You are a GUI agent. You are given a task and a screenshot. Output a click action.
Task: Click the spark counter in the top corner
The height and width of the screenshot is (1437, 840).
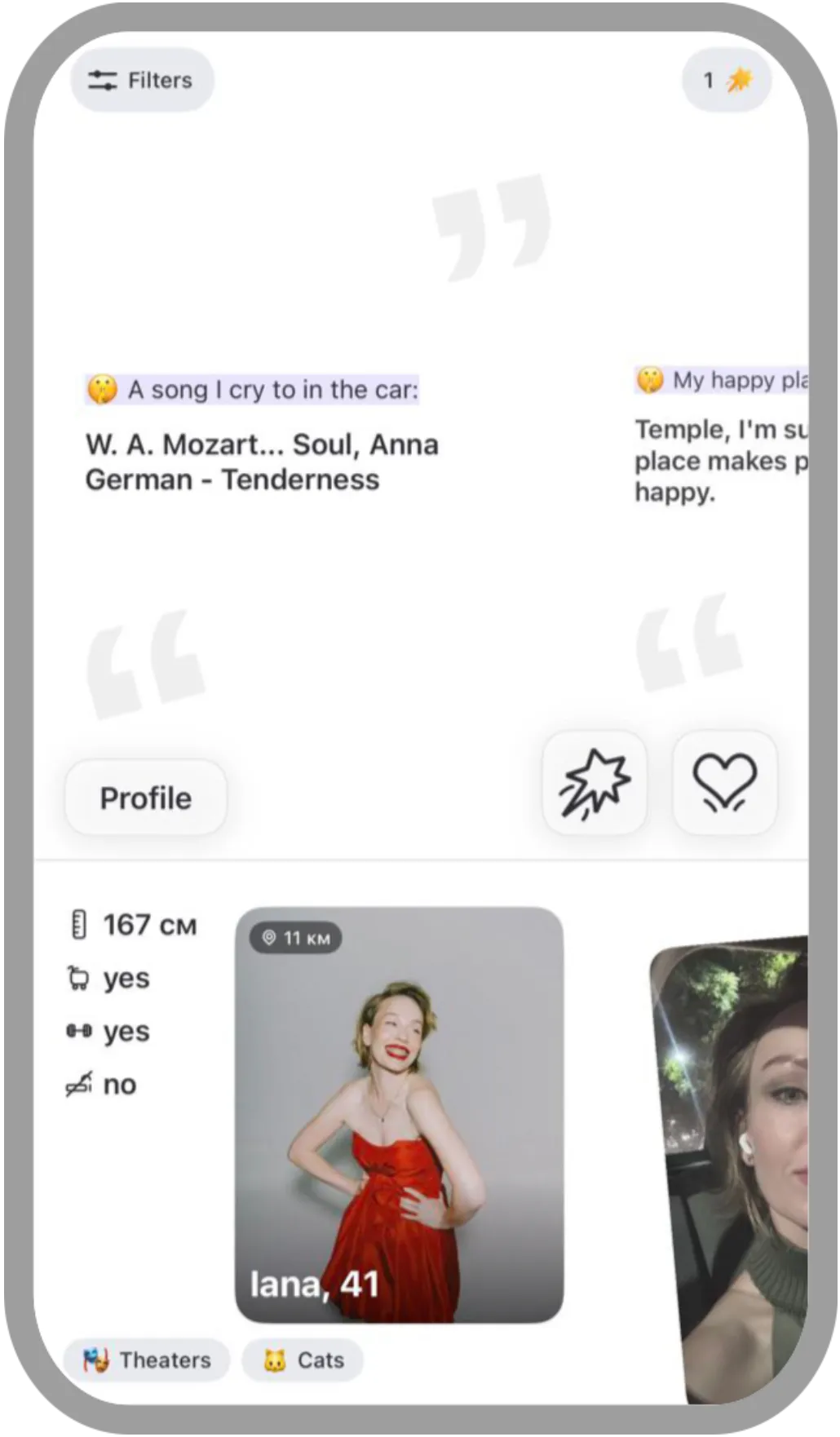(724, 79)
